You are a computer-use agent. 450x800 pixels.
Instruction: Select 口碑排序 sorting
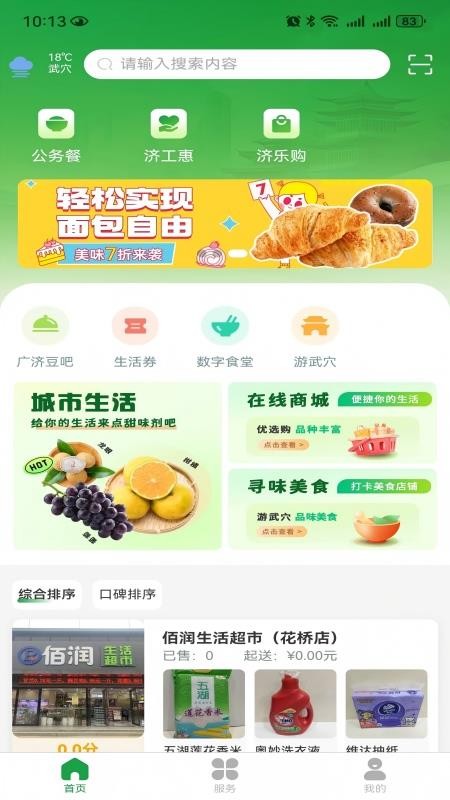coord(127,594)
